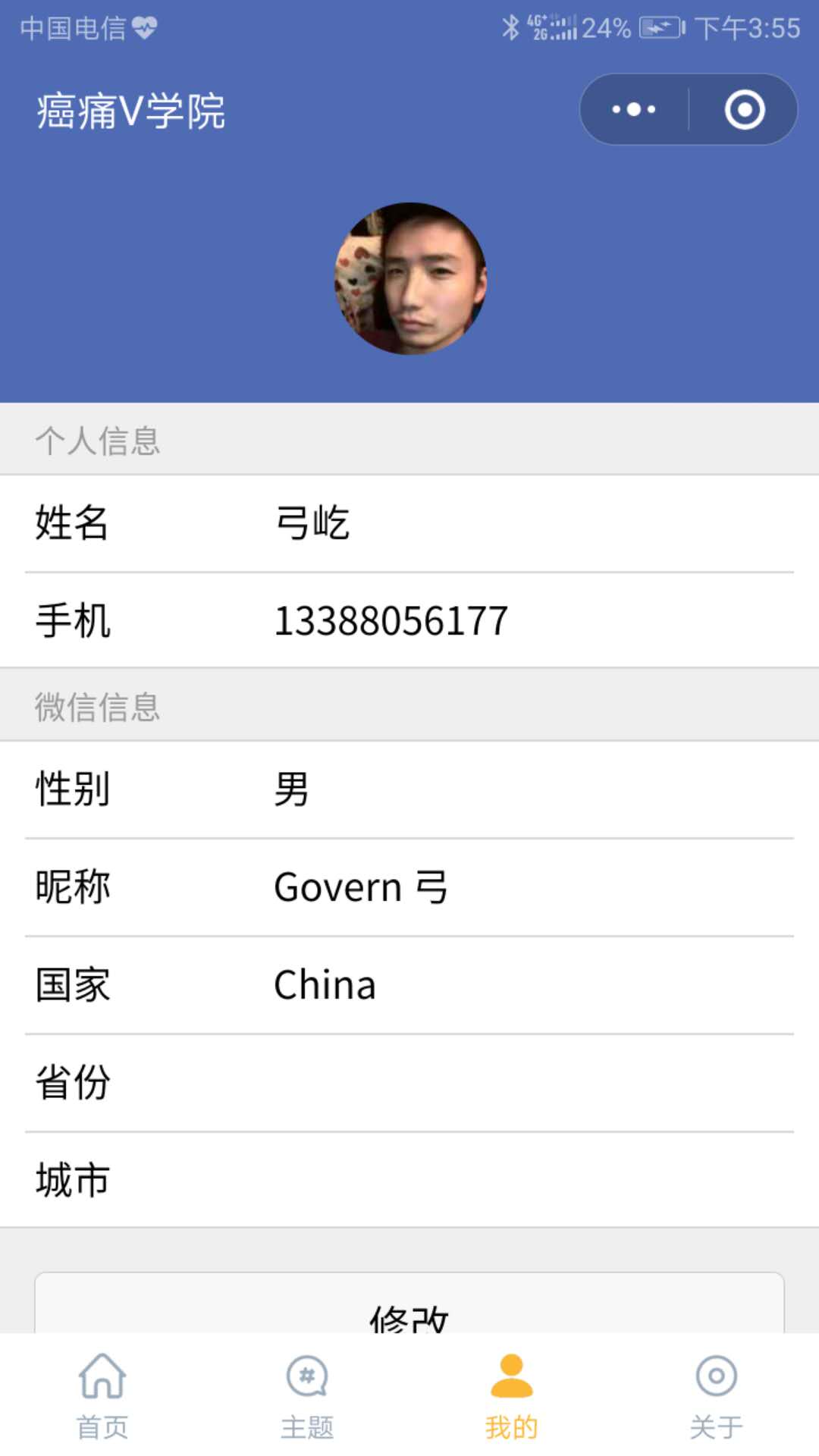Select the 我的 tab
The height and width of the screenshot is (1456, 819).
tap(512, 1397)
